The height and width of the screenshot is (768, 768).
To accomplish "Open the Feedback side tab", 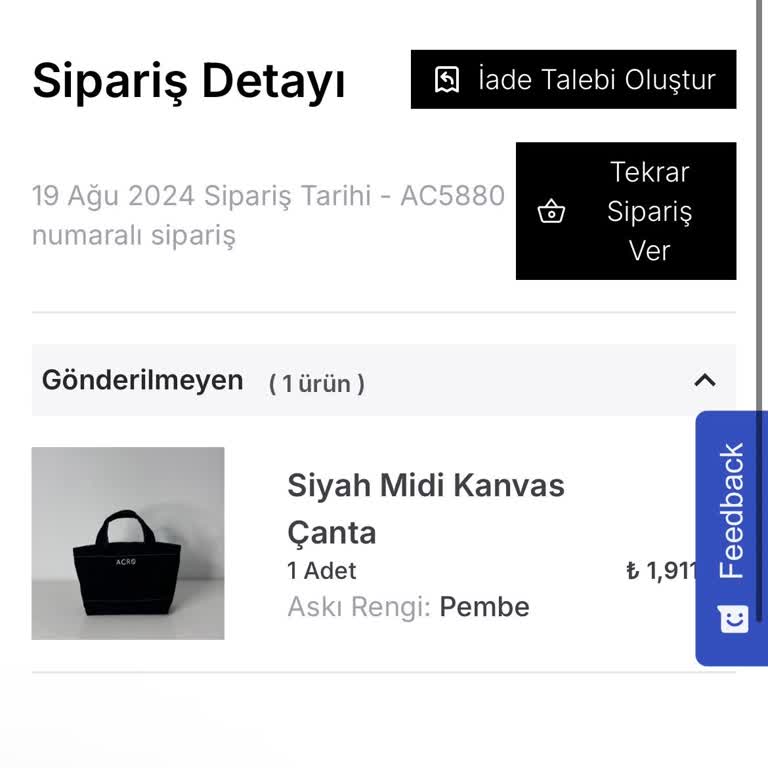I will 731,538.
